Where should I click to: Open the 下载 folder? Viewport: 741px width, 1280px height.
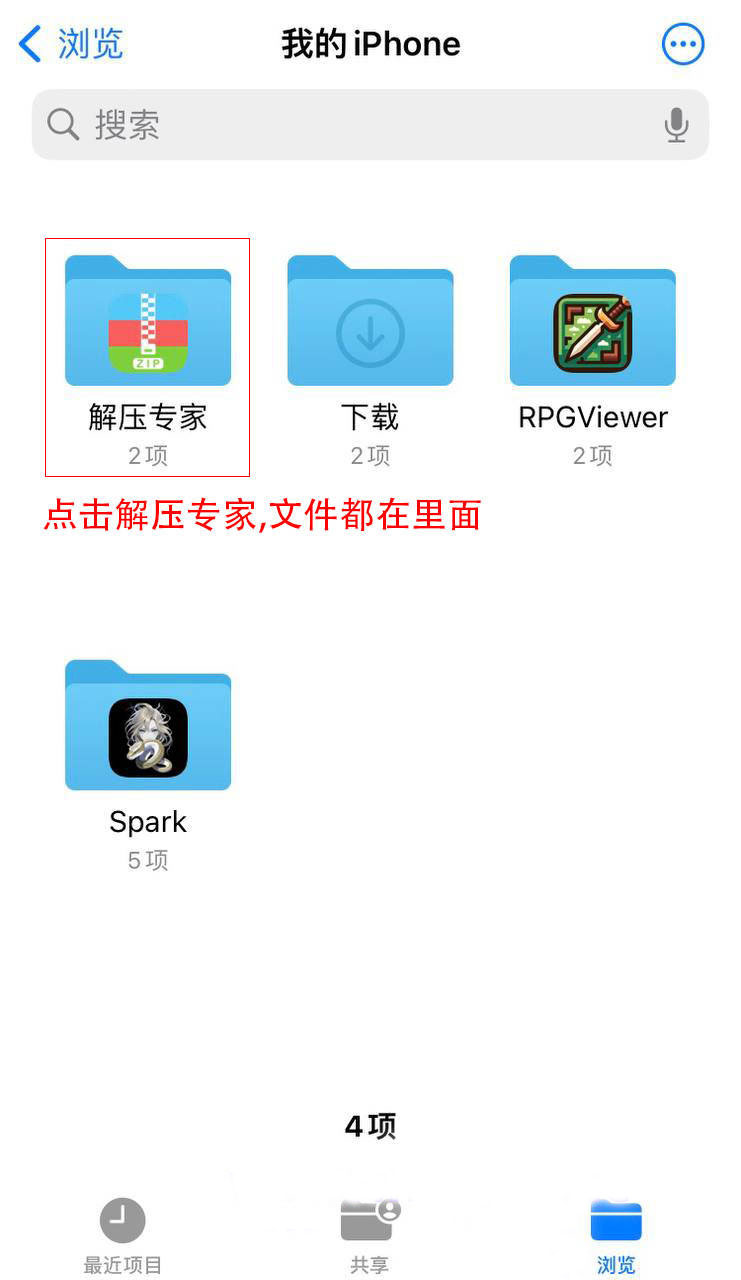coord(370,322)
